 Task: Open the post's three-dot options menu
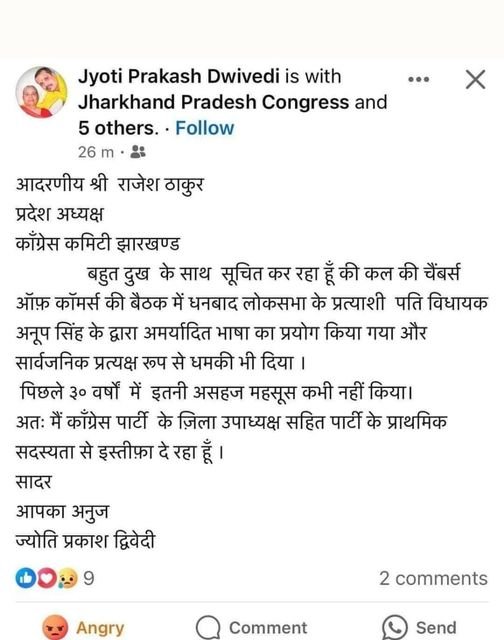[x=419, y=79]
